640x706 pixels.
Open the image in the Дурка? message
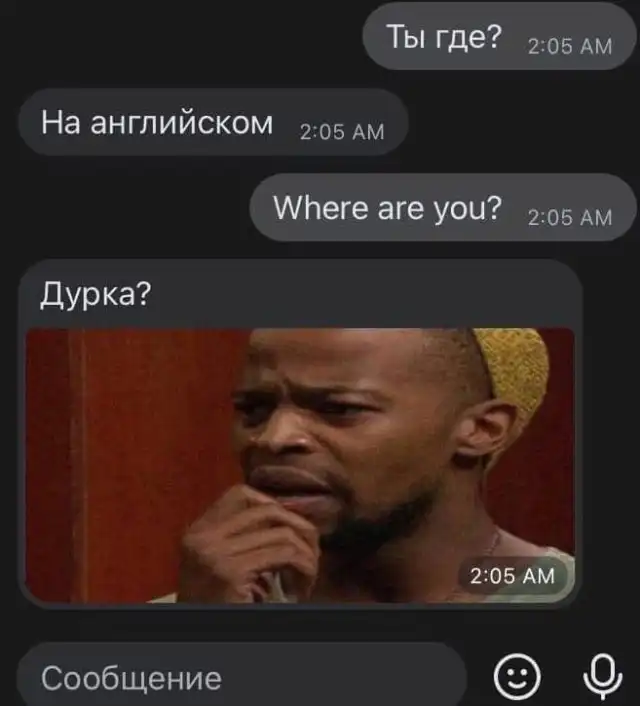[x=300, y=465]
